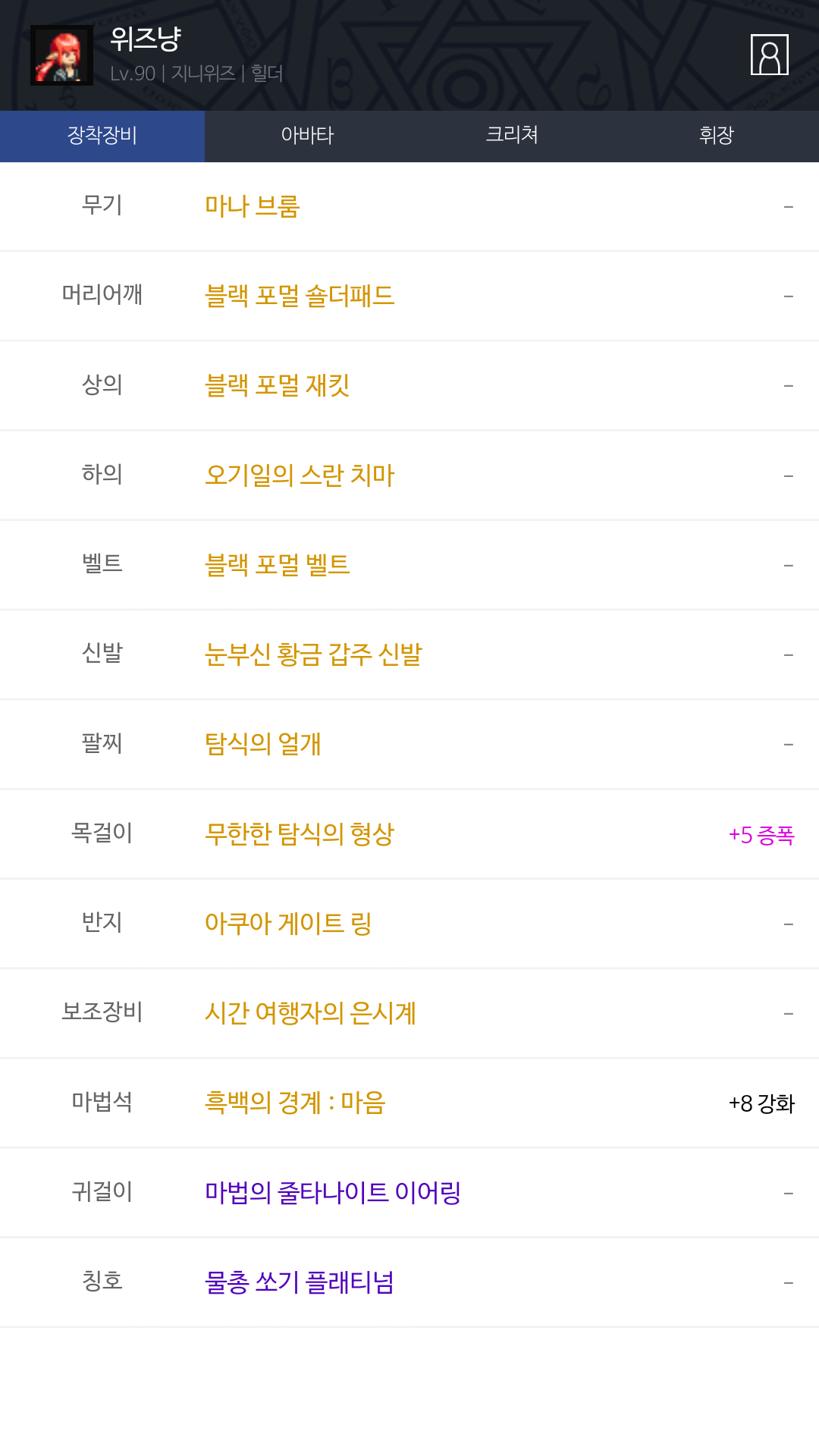Open 눈부신 황금 갑주 신발 item
Image resolution: width=819 pixels, height=1456 pixels.
tap(313, 654)
